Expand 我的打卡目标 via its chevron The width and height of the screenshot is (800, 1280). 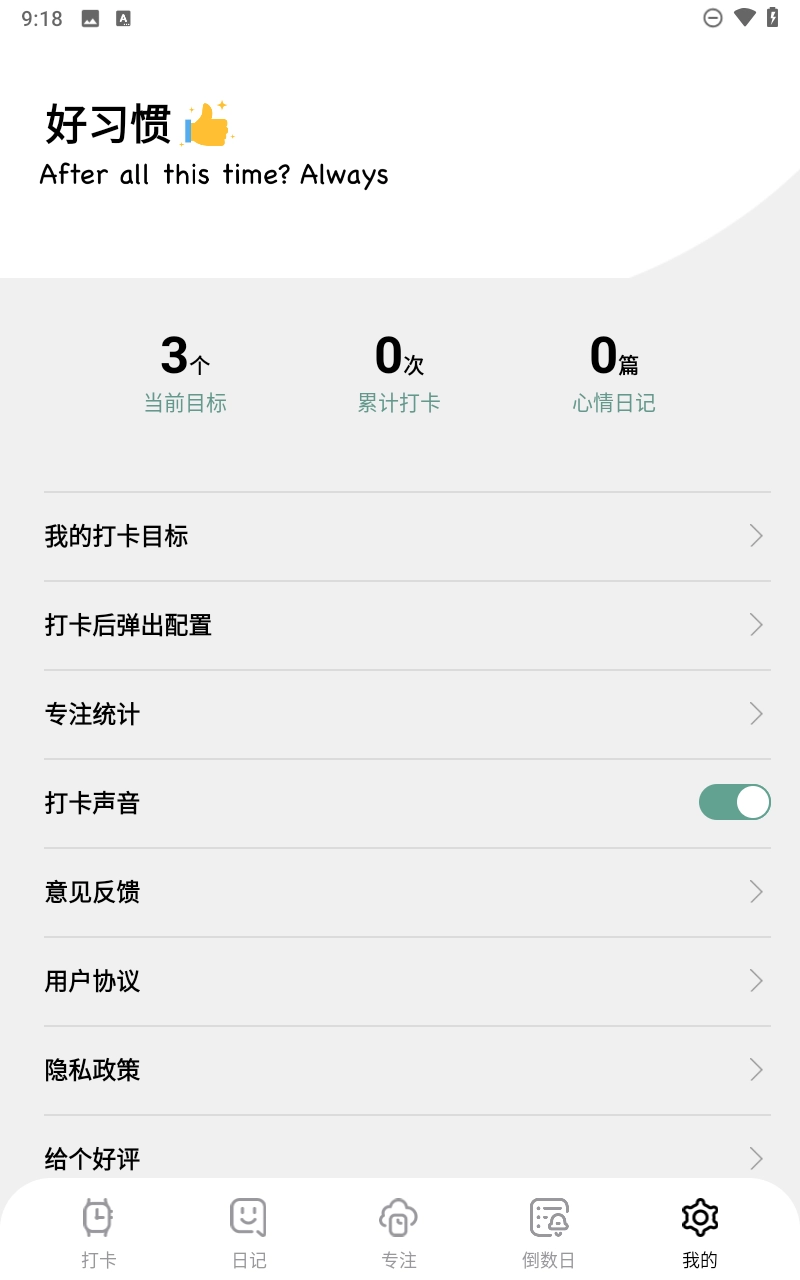click(x=757, y=536)
